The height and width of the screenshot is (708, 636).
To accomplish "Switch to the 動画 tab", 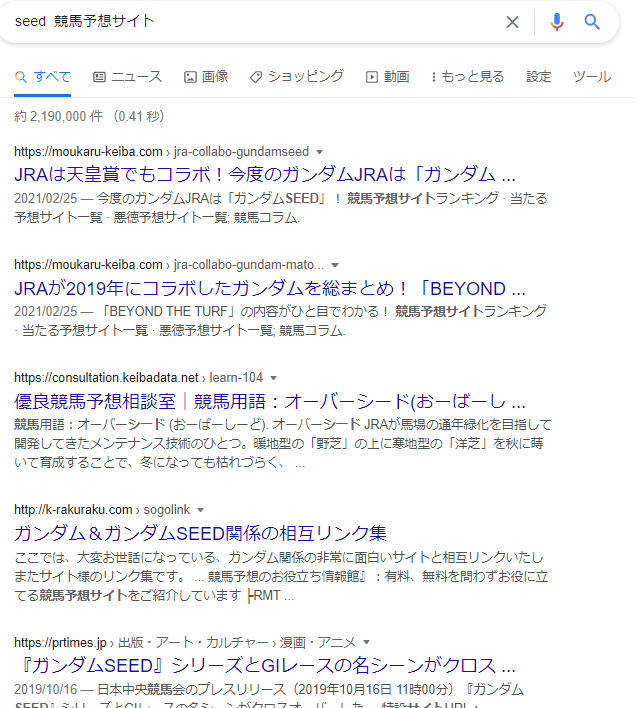I will click(x=387, y=76).
